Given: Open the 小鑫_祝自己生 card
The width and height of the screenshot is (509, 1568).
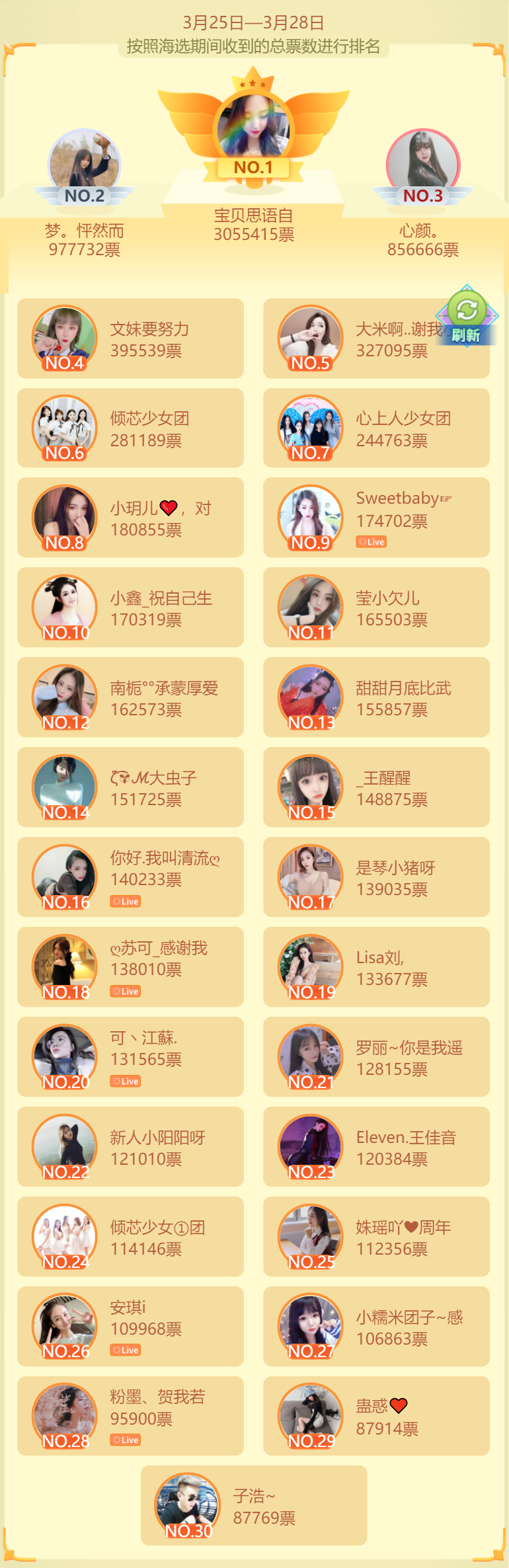Looking at the screenshot, I should coord(130,608).
